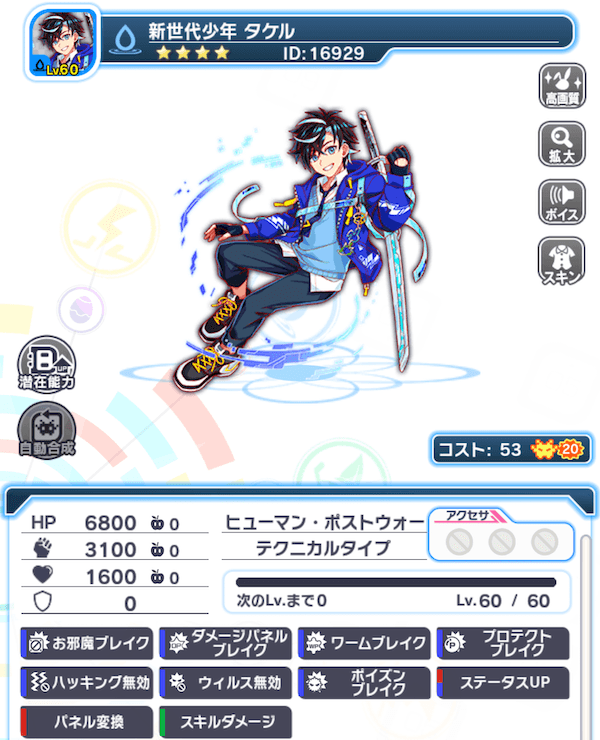View the ダメージパネルブレイク skill details
The image size is (600, 740).
click(225, 643)
